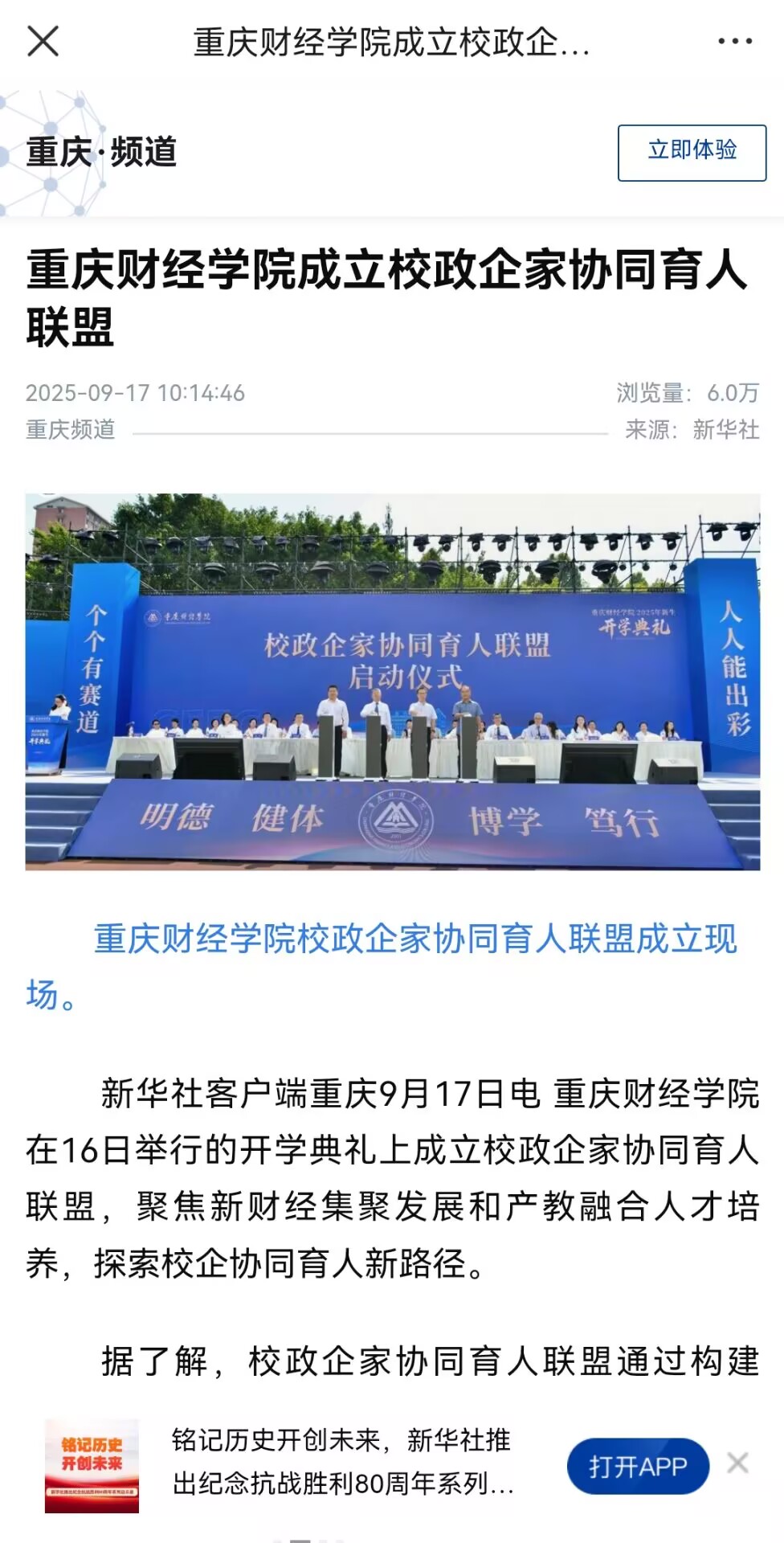Tap the 立即体验 button
Image resolution: width=784 pixels, height=1543 pixels.
692,153
